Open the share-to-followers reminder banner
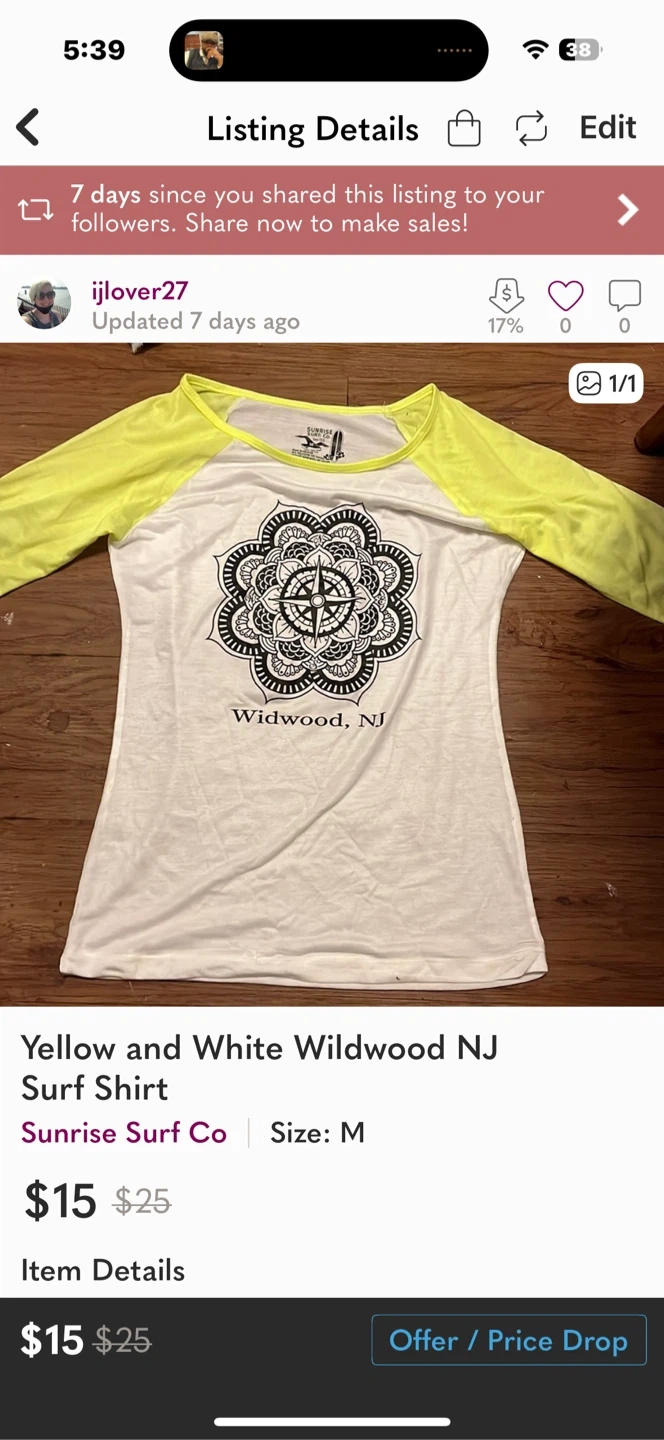Image resolution: width=664 pixels, height=1440 pixels. (x=332, y=209)
